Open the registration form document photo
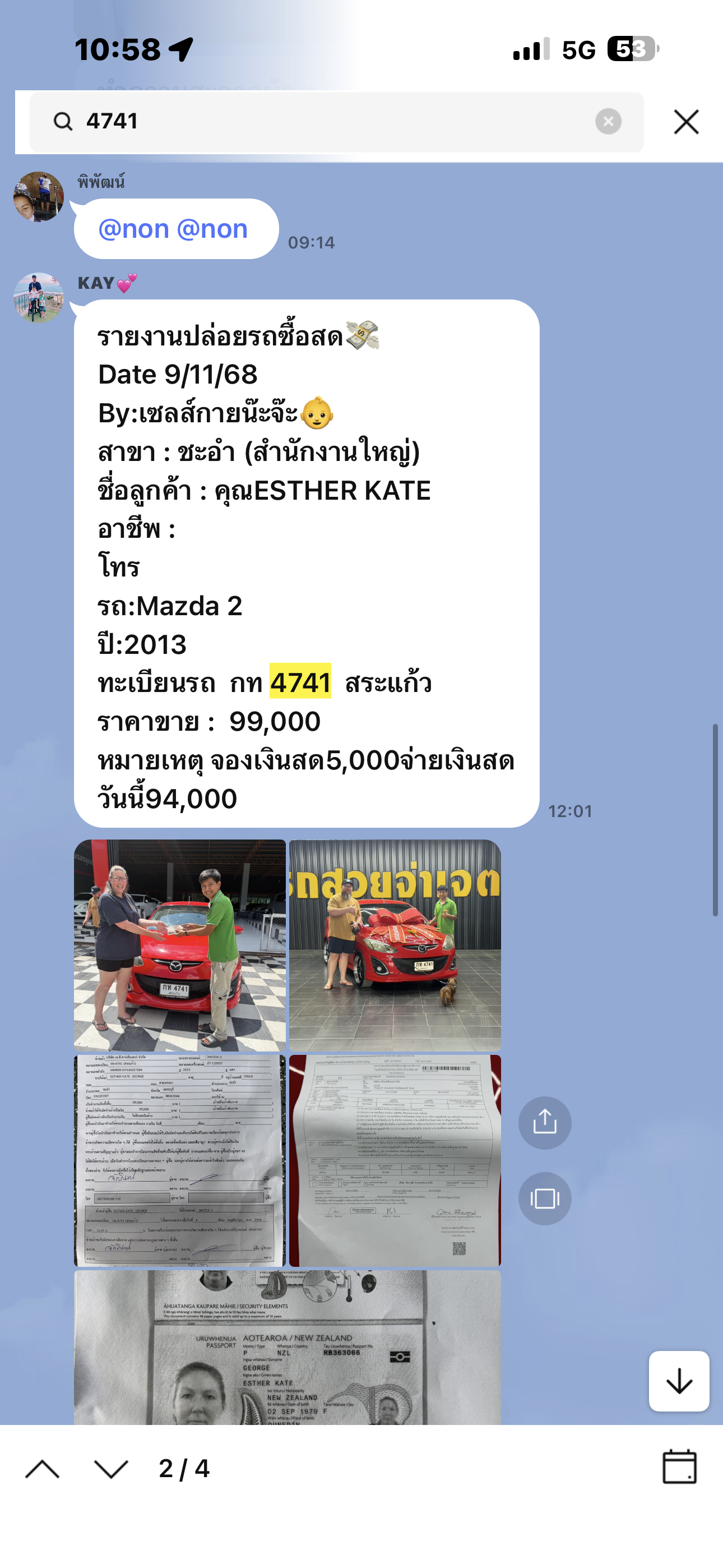The height and width of the screenshot is (1568, 723). click(395, 1161)
